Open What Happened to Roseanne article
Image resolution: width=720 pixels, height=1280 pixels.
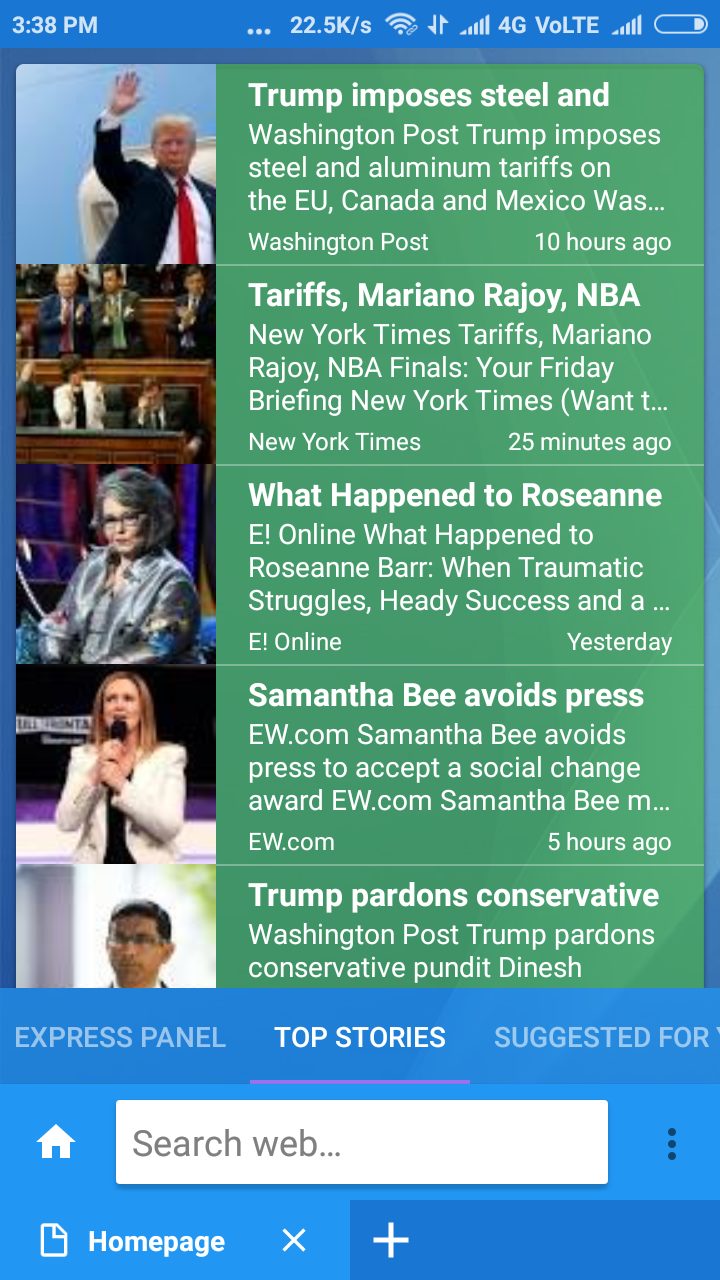pos(459,565)
